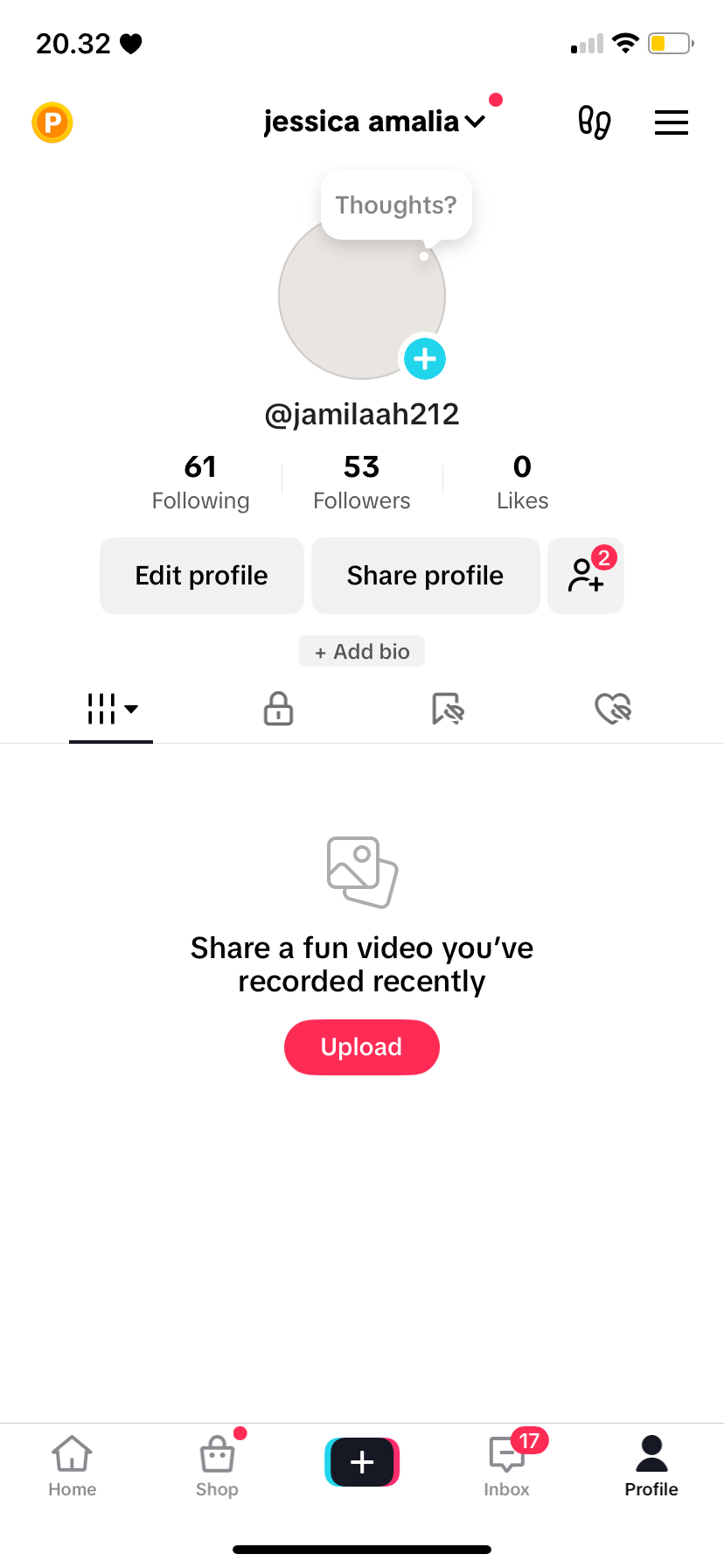Screen dimensions: 724x1568
Task: Switch to the hidden favorites bookmark tab
Action: pyautogui.click(x=448, y=709)
